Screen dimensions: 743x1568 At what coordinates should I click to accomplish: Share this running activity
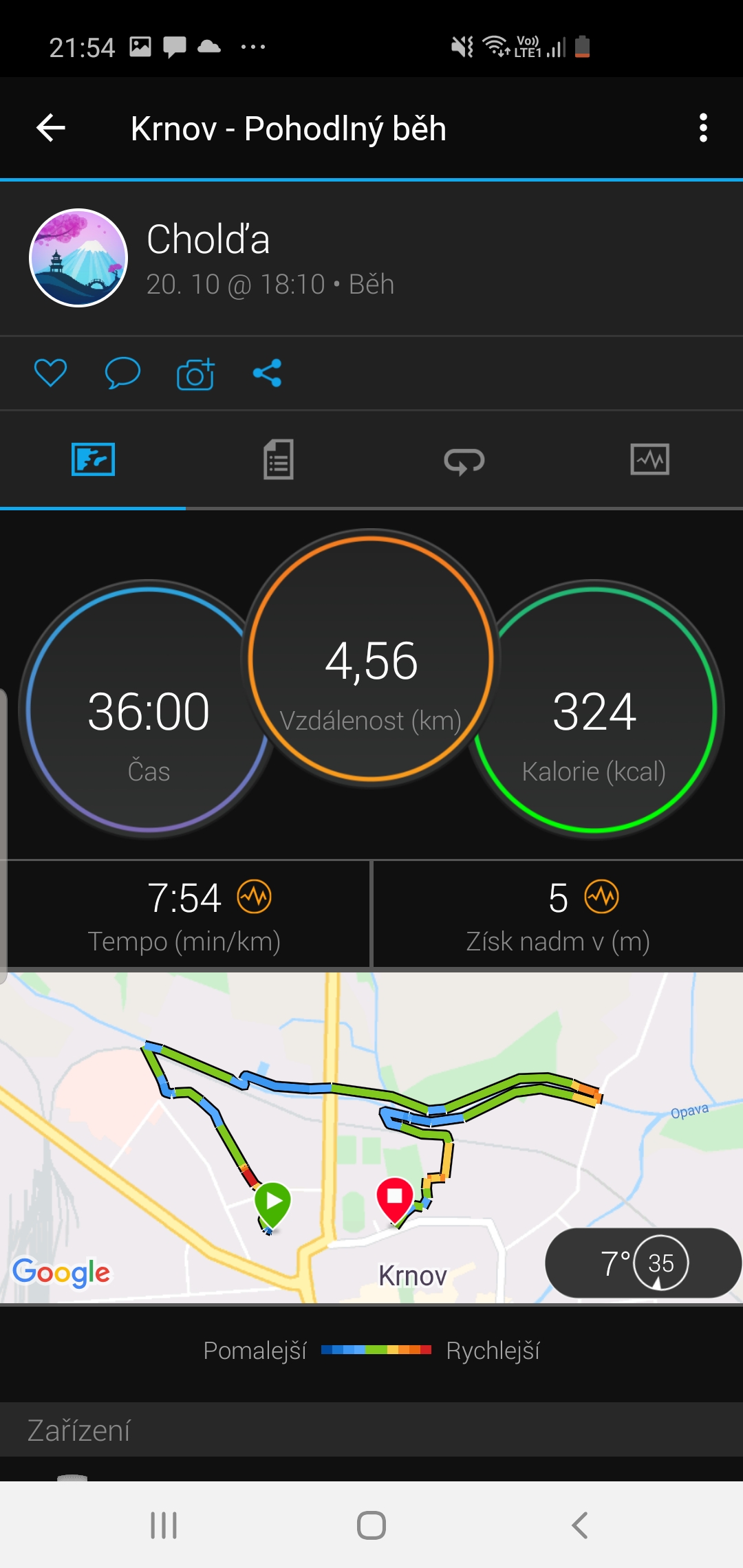coord(267,373)
